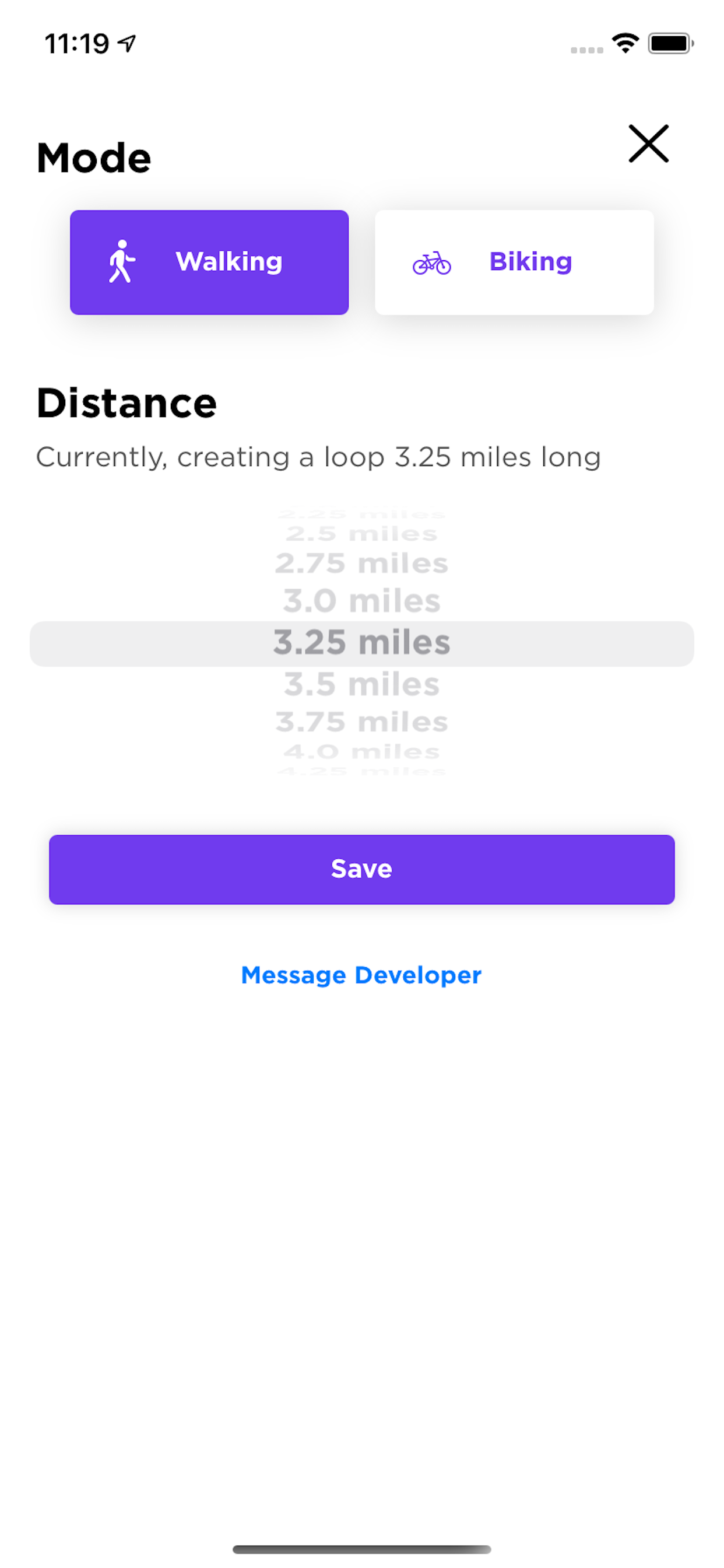Select the Walking person icon
The image size is (724, 1568).
(122, 262)
